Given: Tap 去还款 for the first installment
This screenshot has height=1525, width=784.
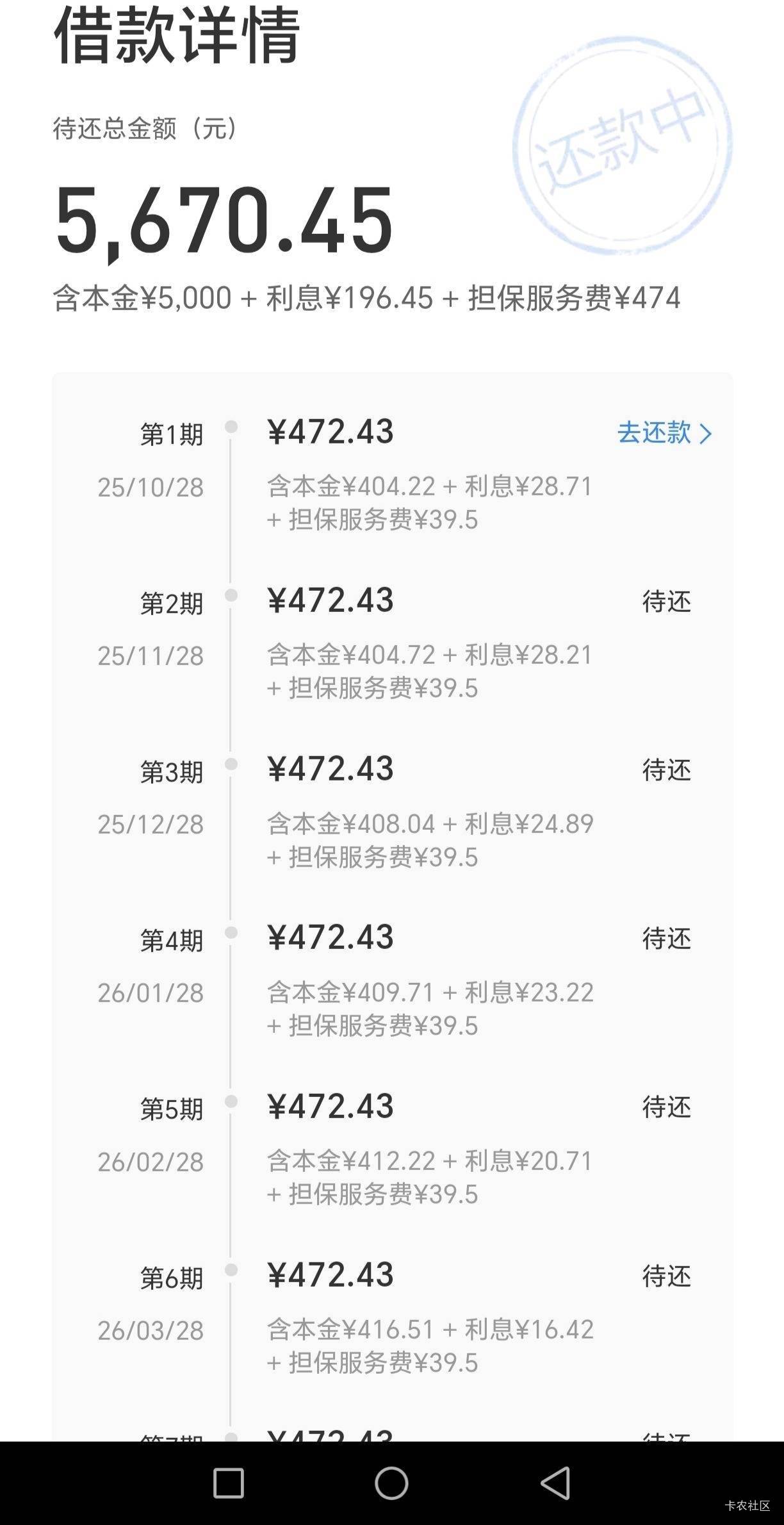Looking at the screenshot, I should point(664,433).
